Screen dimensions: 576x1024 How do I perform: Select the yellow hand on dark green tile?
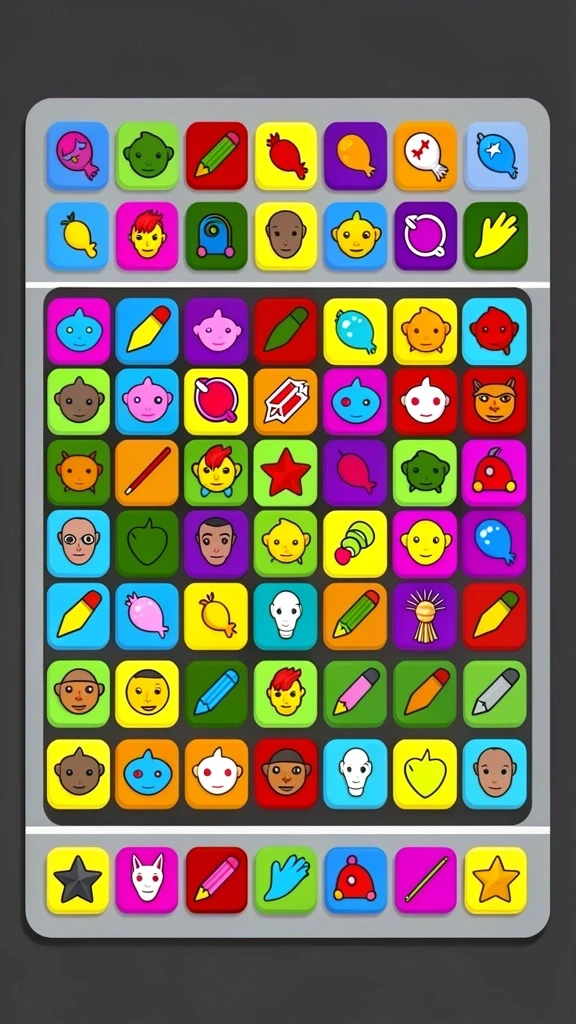(496, 236)
